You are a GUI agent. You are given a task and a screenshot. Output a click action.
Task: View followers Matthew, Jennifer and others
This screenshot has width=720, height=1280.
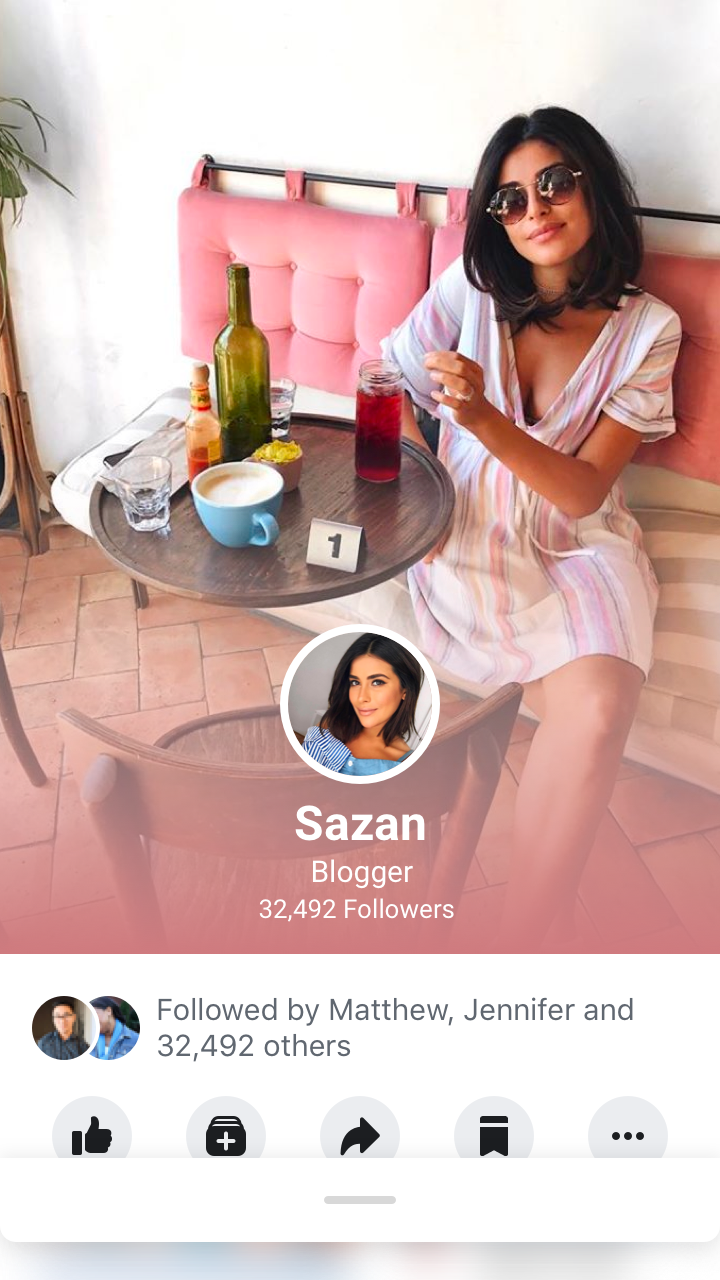click(x=394, y=1027)
